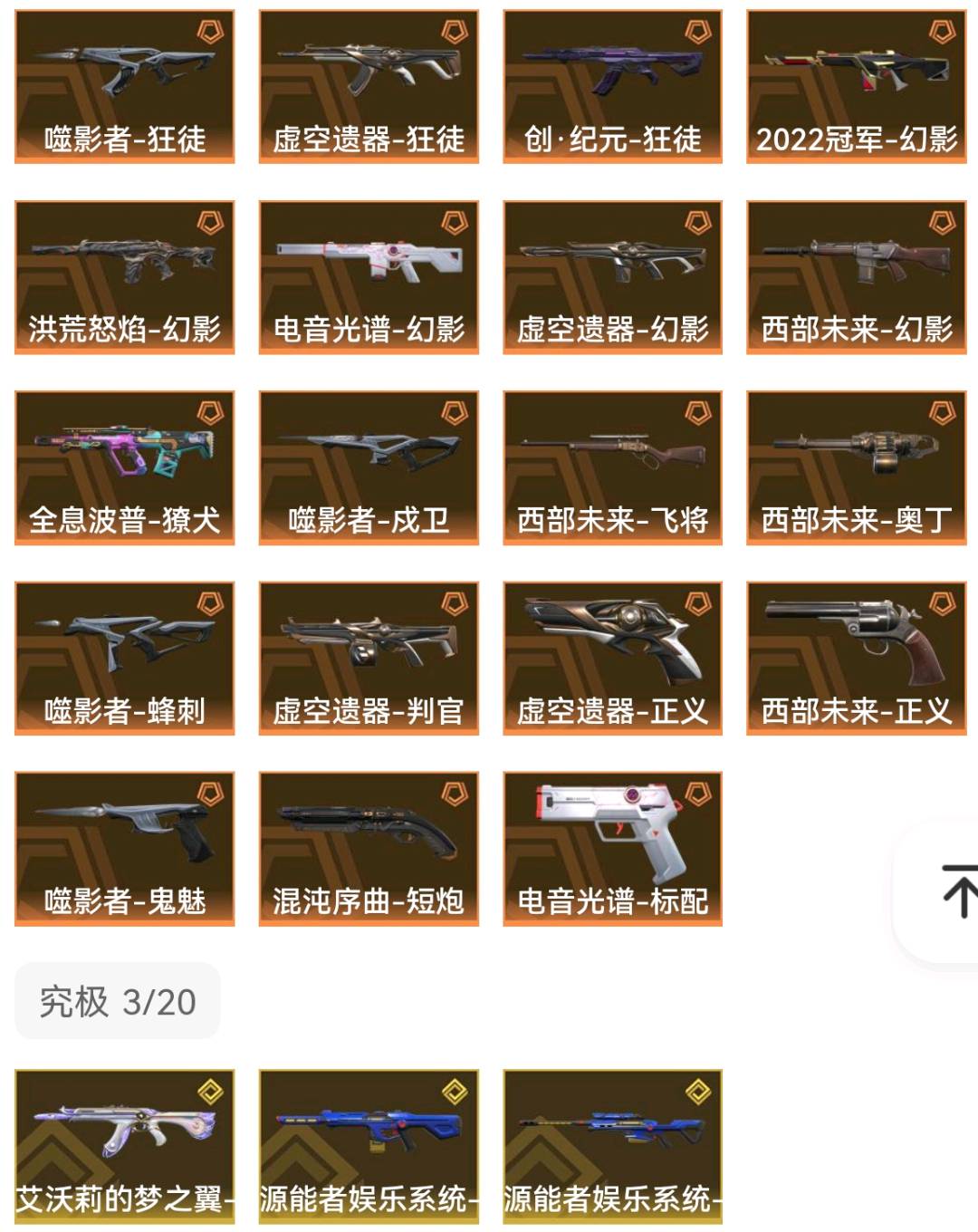The image size is (978, 1232).
Task: Open the 西部未来-奥丁 skin tile
Action: (857, 467)
